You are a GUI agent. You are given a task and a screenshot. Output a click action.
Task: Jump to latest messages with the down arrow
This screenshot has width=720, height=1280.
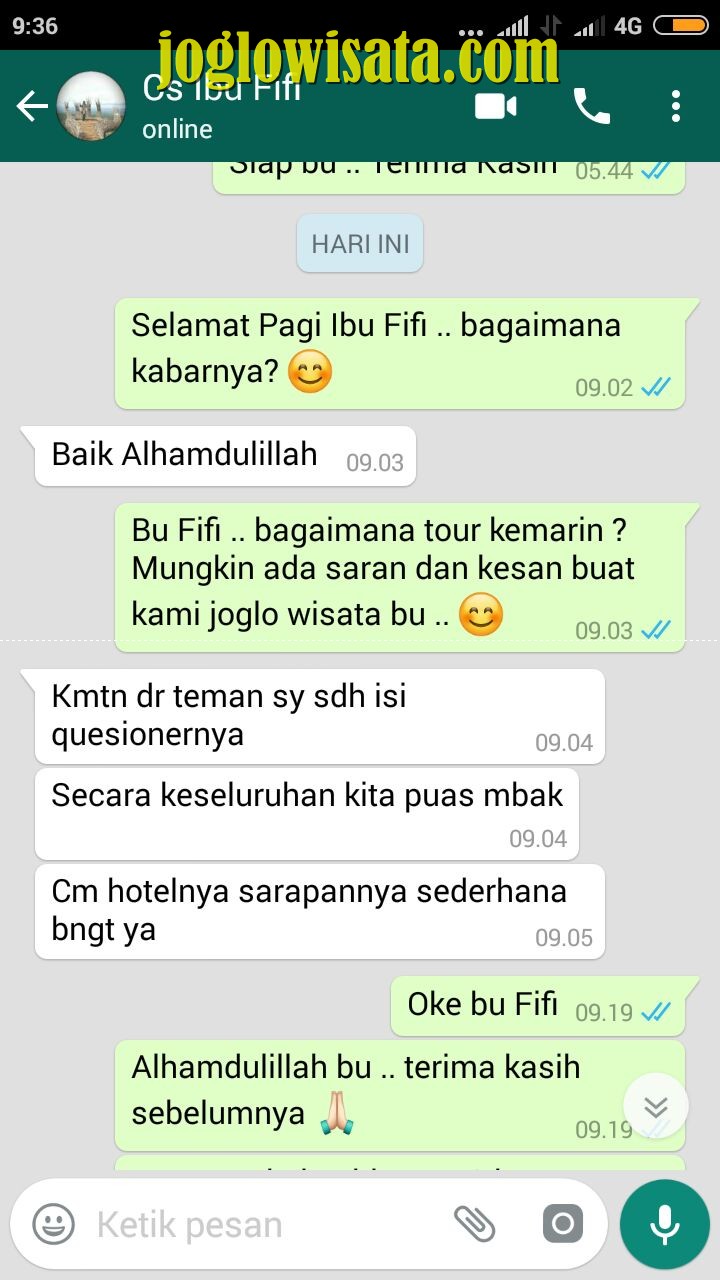pos(656,1106)
